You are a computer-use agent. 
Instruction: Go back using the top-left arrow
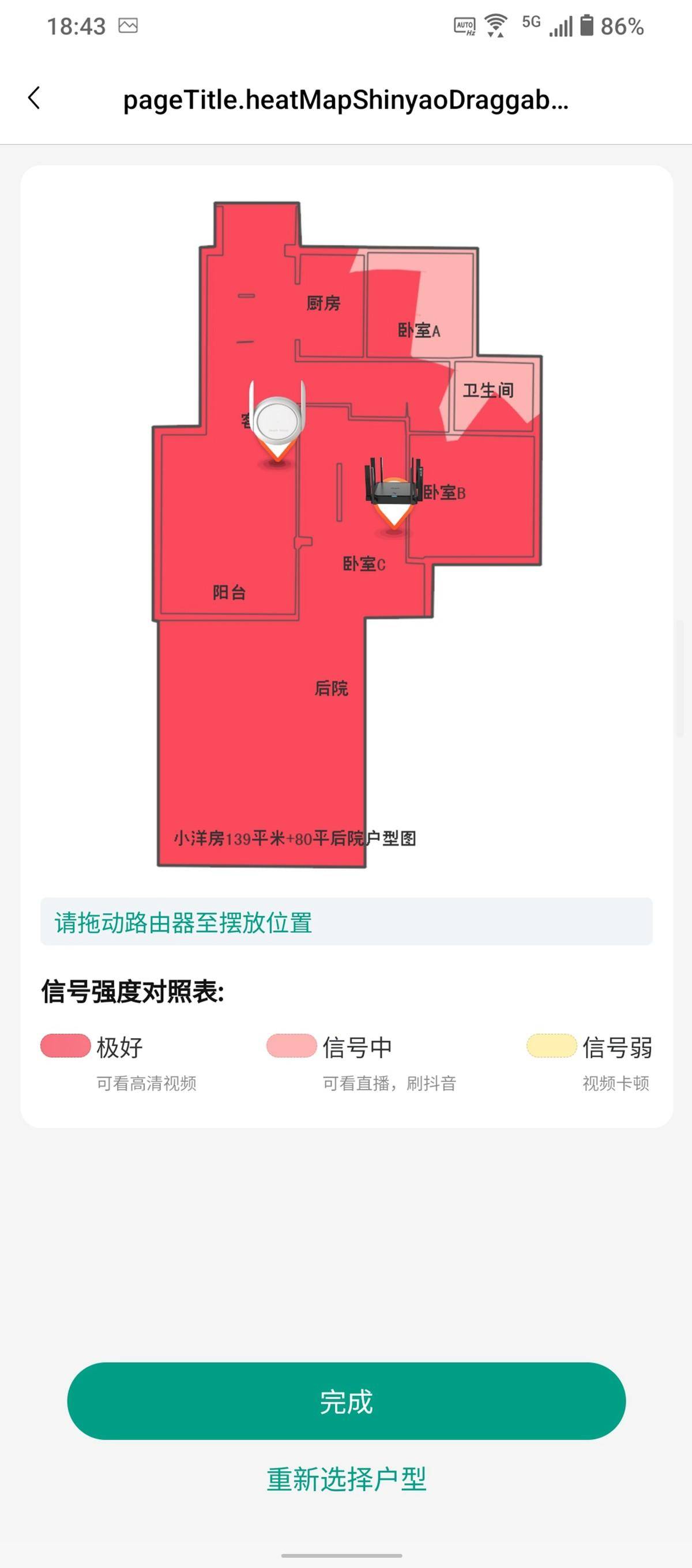click(35, 98)
